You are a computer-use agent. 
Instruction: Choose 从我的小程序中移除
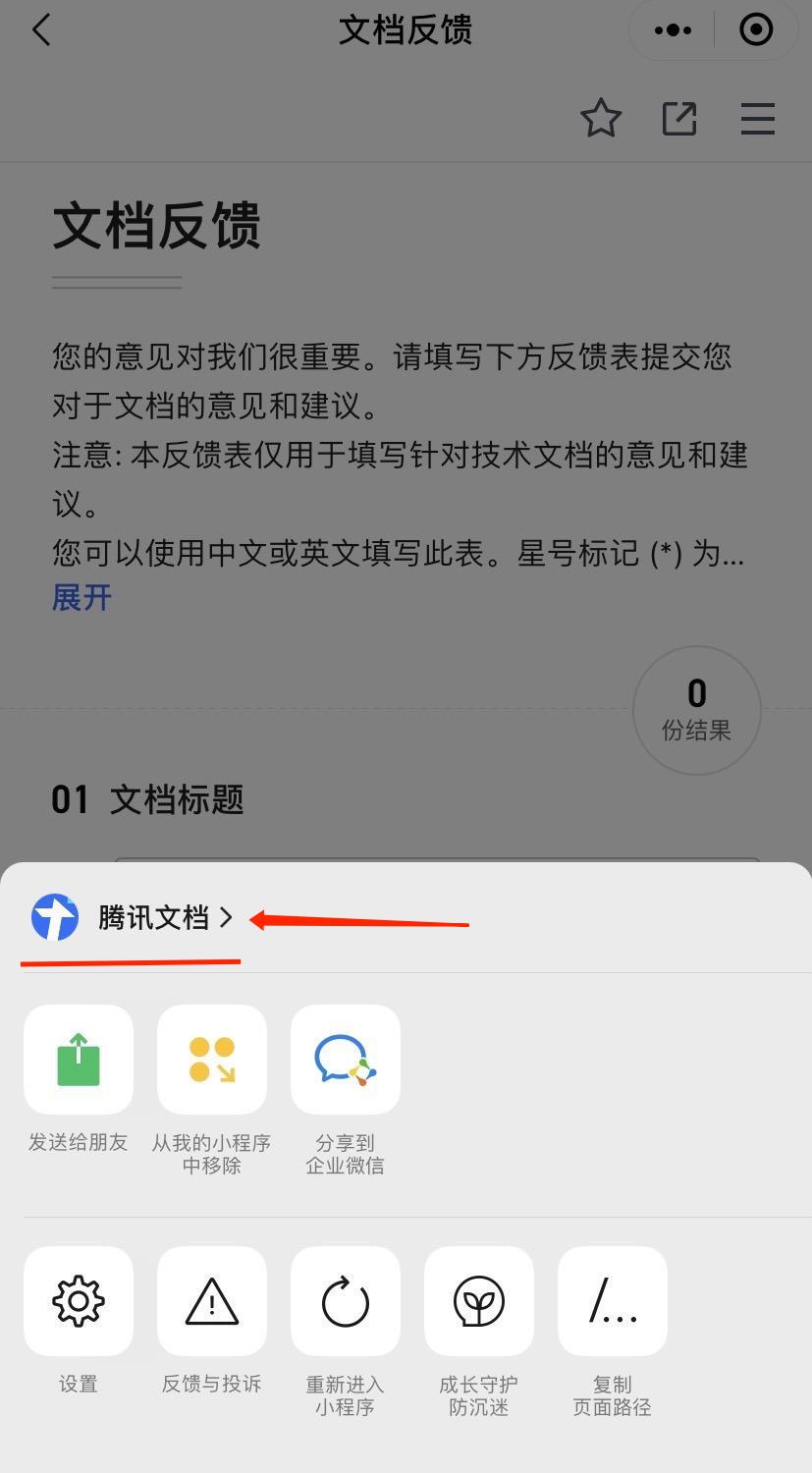point(212,1061)
